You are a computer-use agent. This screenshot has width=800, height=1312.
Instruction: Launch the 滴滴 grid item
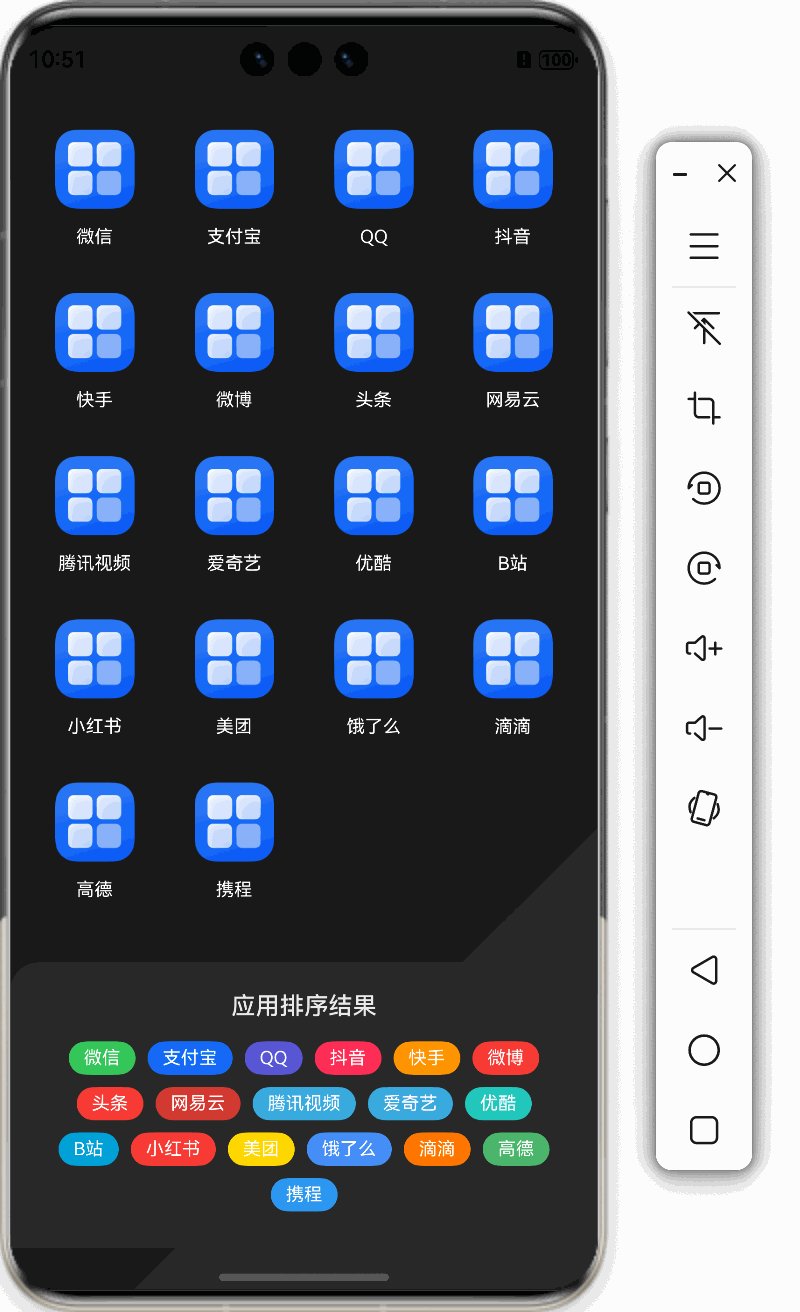click(512, 658)
